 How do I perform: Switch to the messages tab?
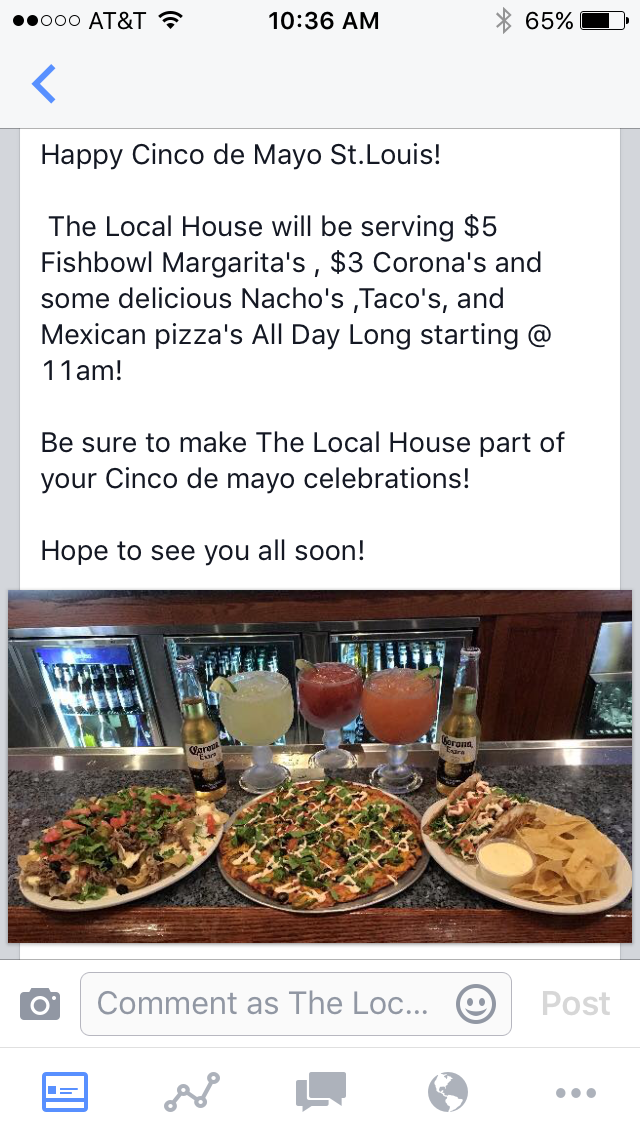(320, 1092)
